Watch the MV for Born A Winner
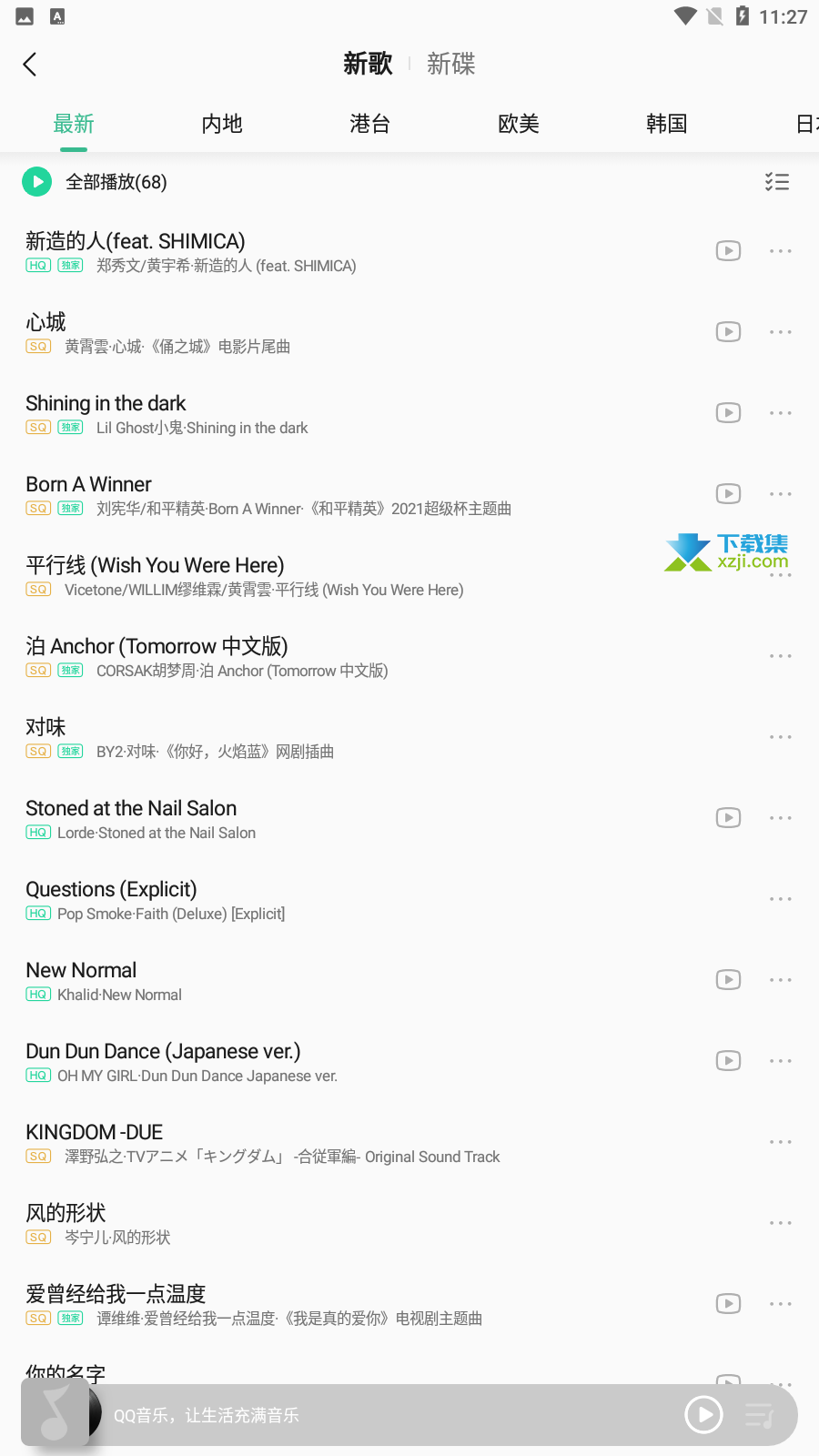Image resolution: width=819 pixels, height=1456 pixels. point(728,493)
